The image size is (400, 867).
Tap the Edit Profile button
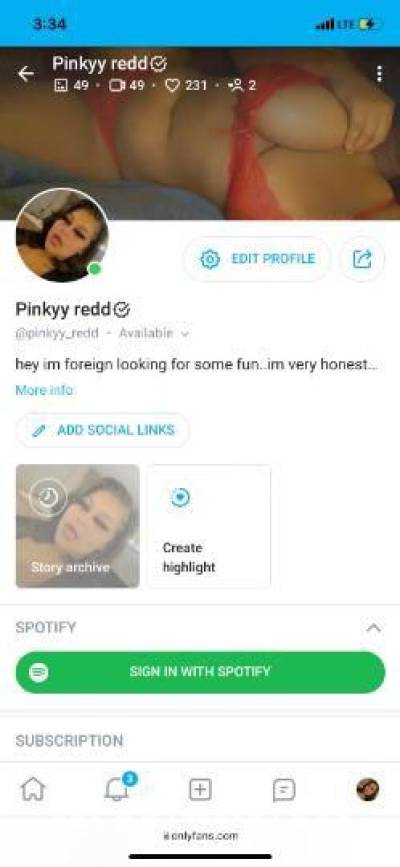pyautogui.click(x=257, y=259)
